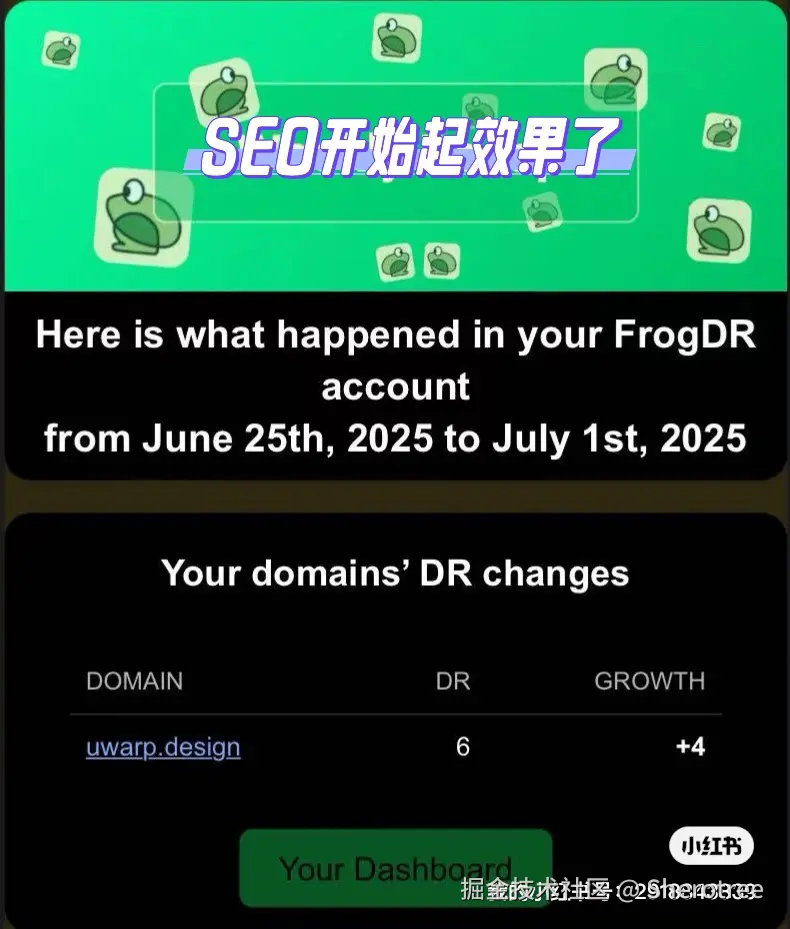The image size is (790, 929).
Task: Select the frog icon at the top-right corner
Action: point(616,80)
